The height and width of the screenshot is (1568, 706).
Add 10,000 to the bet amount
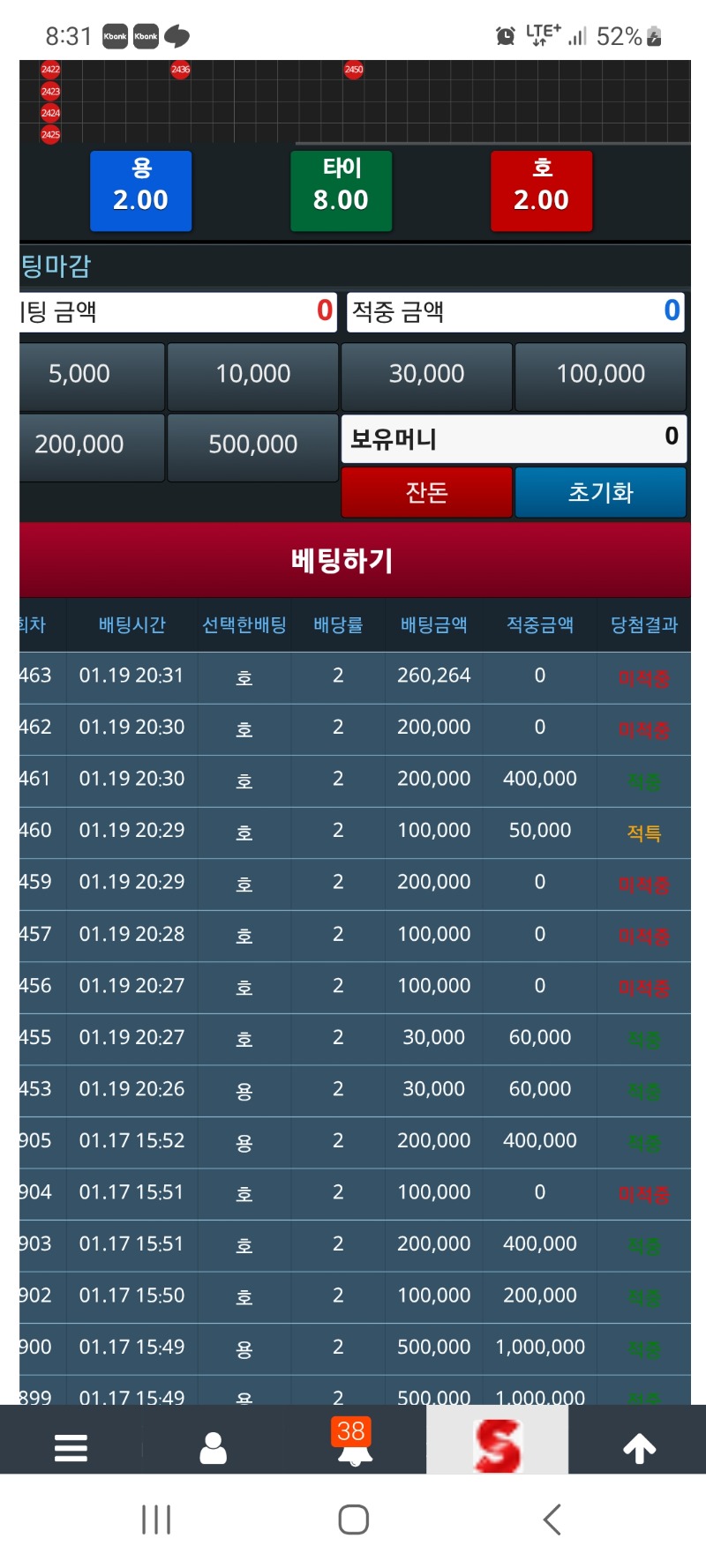253,375
